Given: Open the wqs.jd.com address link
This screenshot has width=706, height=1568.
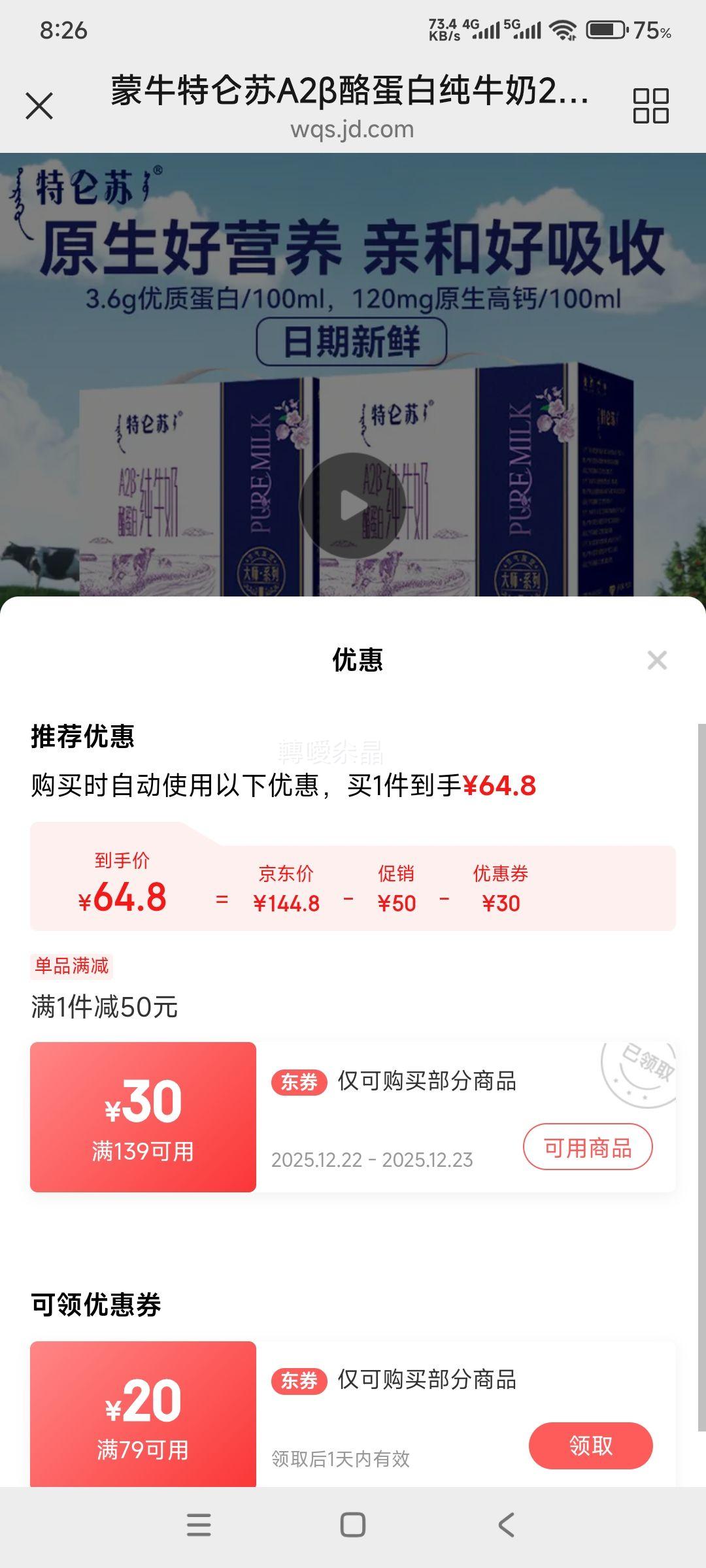Looking at the screenshot, I should tap(353, 129).
